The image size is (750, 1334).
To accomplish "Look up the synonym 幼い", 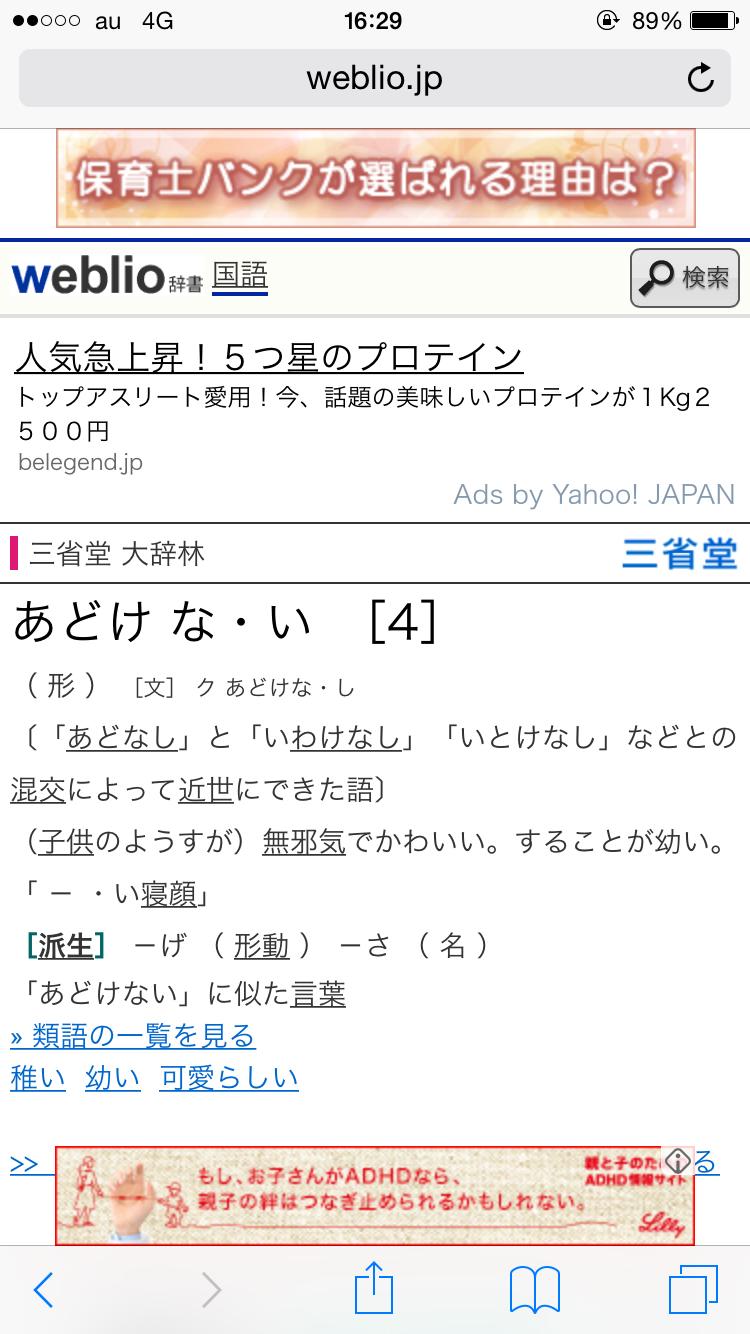I will [113, 1078].
